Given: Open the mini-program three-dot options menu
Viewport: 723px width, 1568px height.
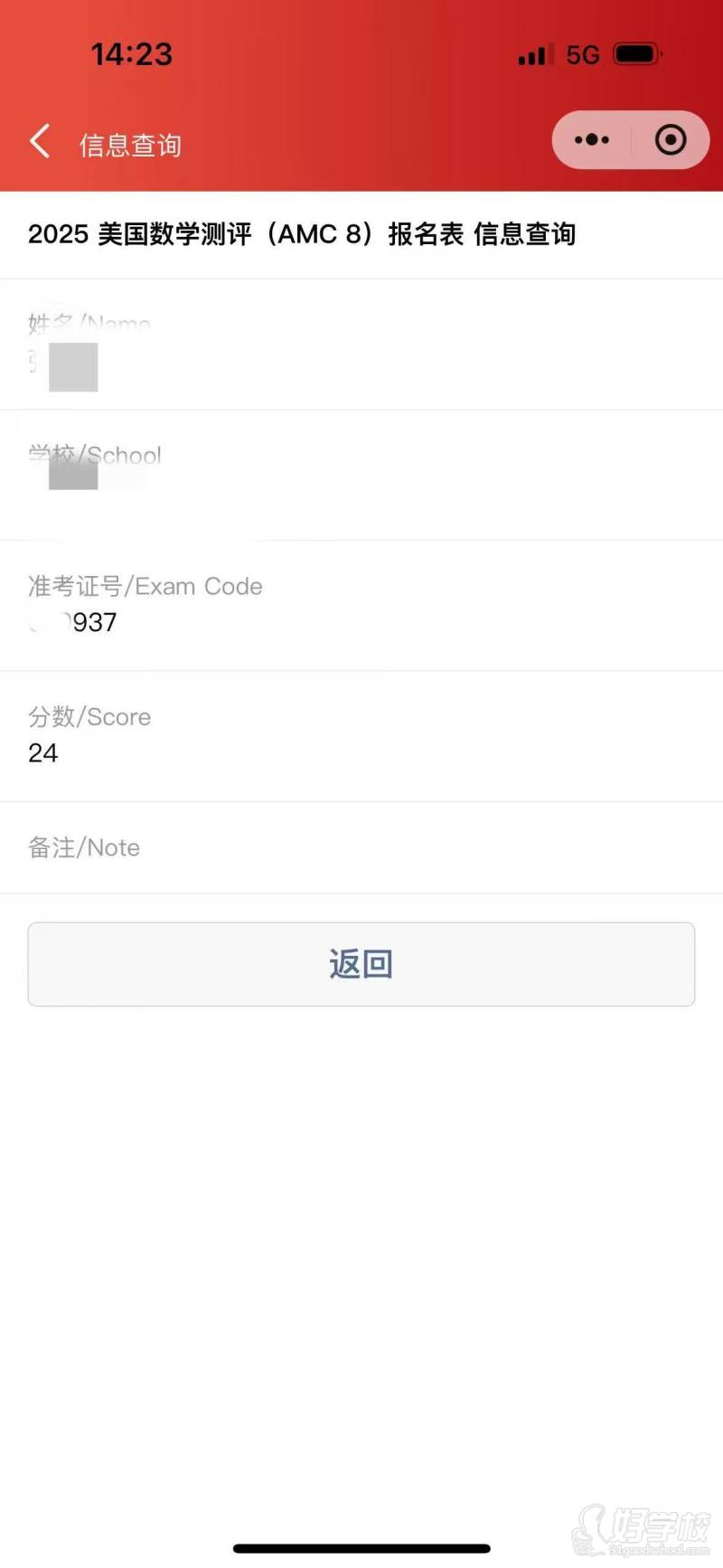Looking at the screenshot, I should pyautogui.click(x=591, y=139).
